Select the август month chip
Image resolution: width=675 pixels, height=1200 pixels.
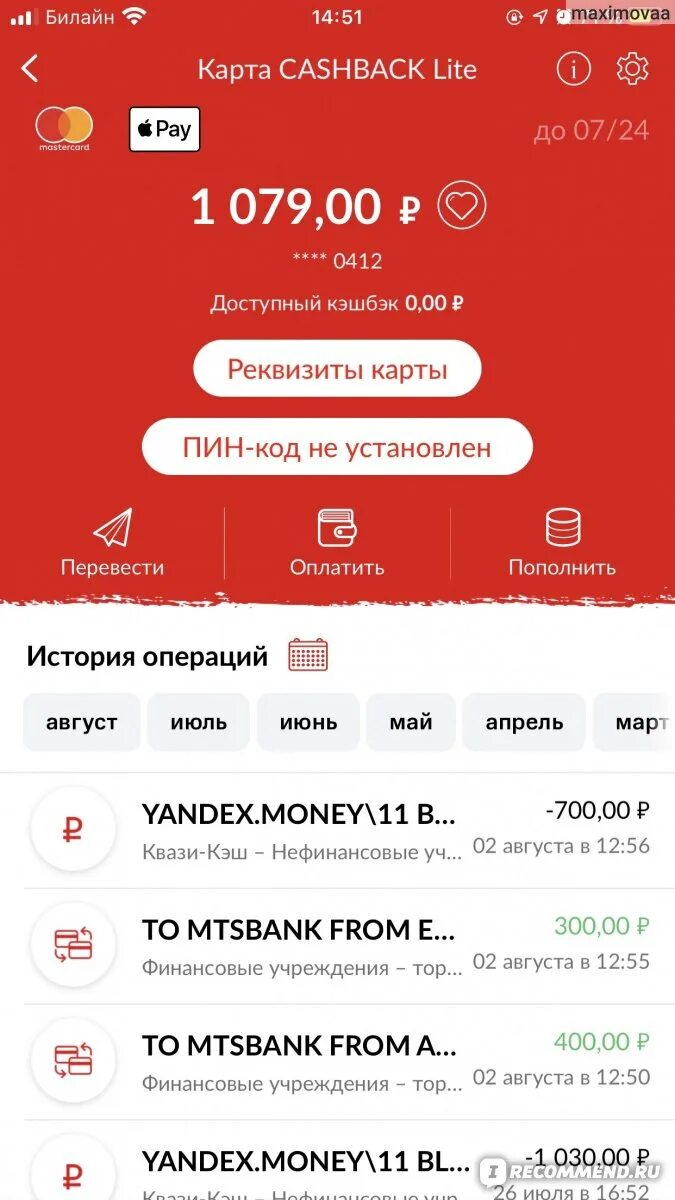81,722
